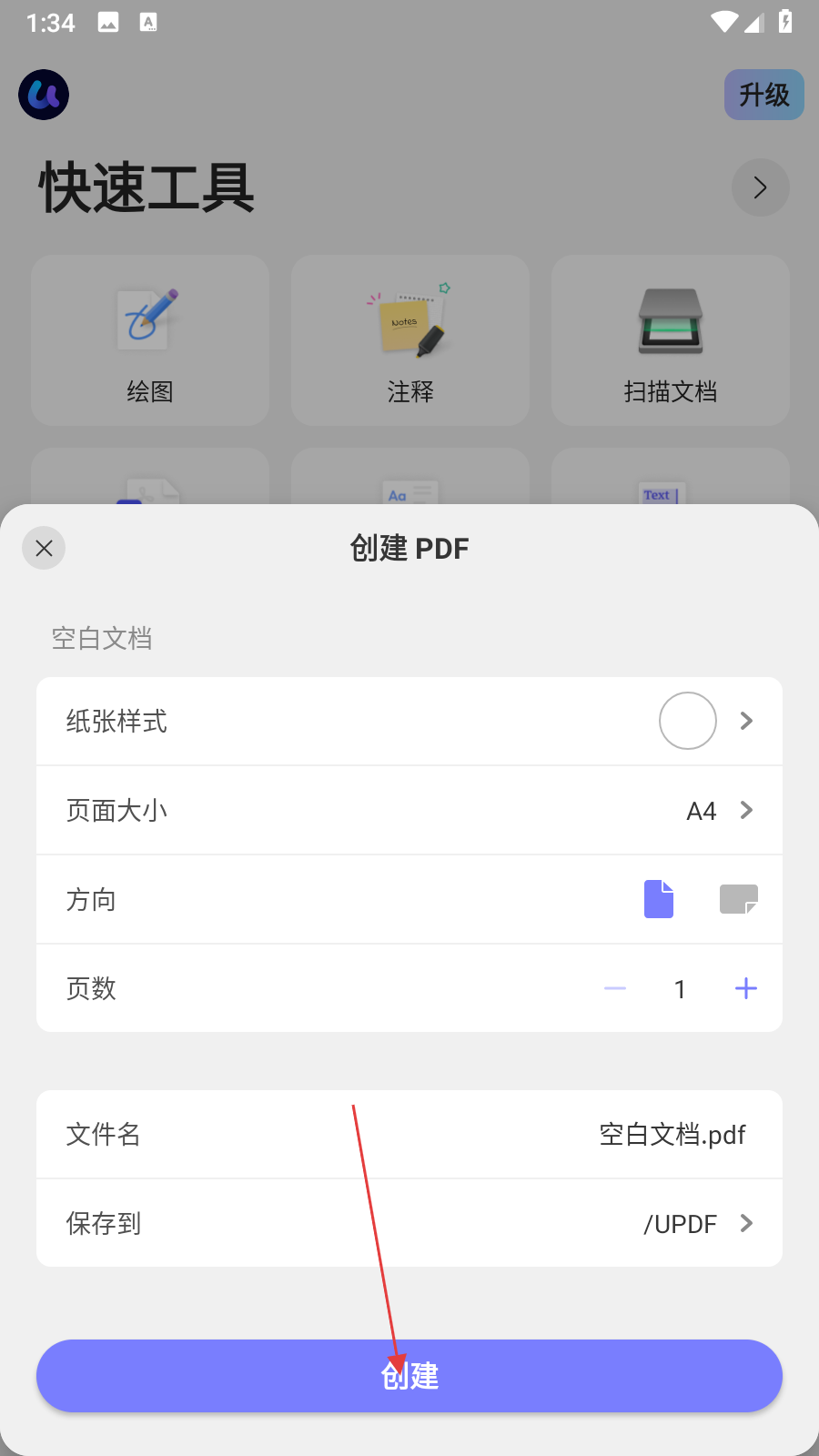Select landscape orientation for the page
The width and height of the screenshot is (819, 1456).
(738, 899)
